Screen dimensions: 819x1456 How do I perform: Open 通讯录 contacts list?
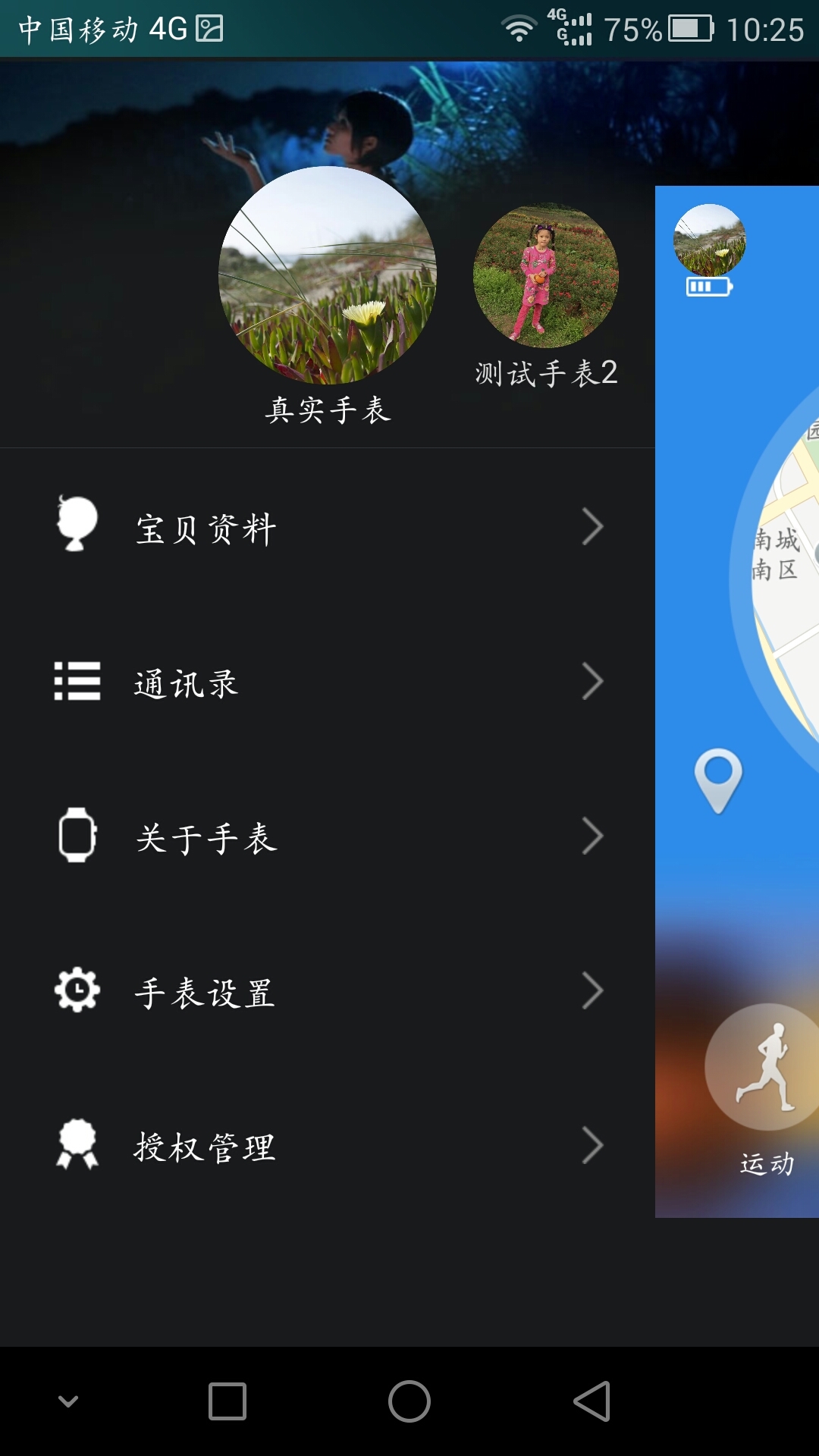[x=328, y=682]
